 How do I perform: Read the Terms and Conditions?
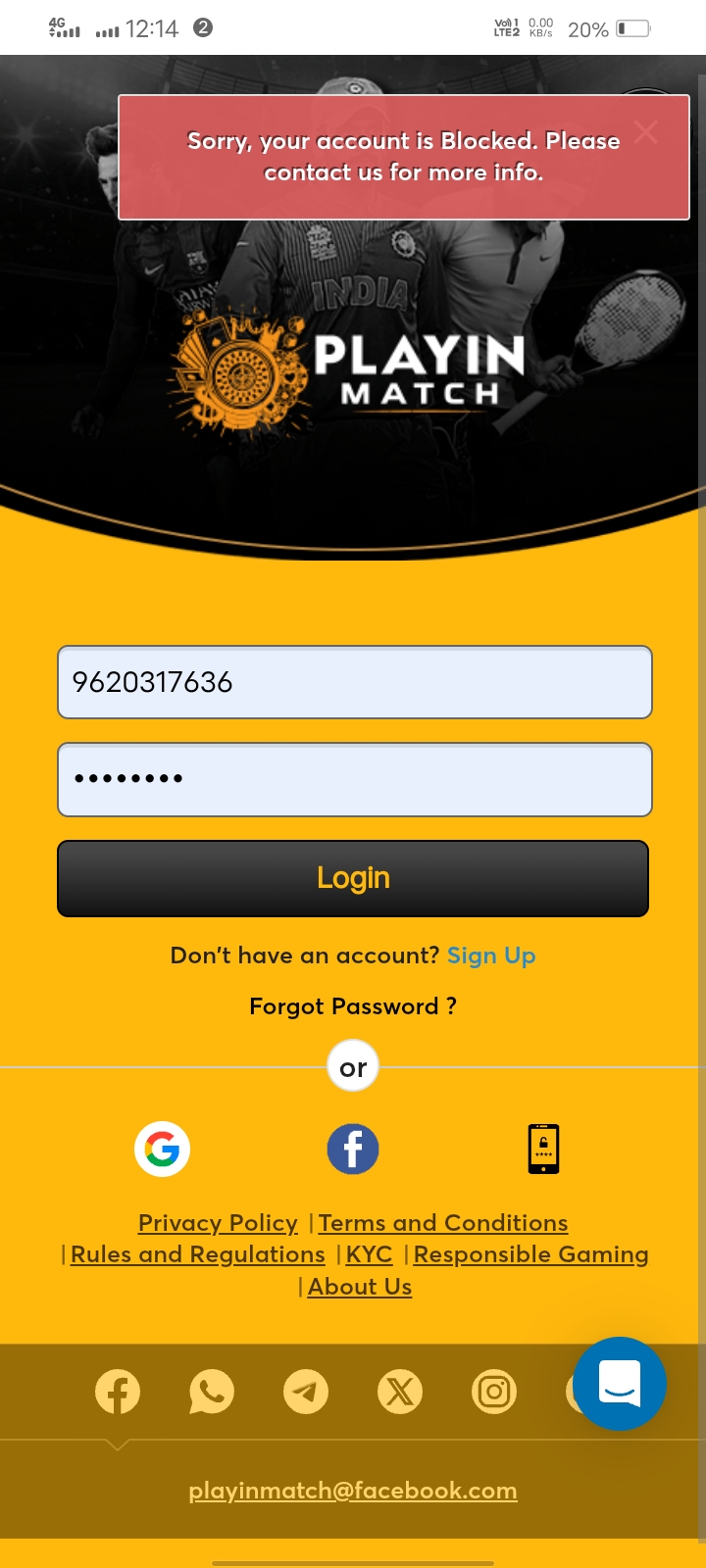[443, 1223]
